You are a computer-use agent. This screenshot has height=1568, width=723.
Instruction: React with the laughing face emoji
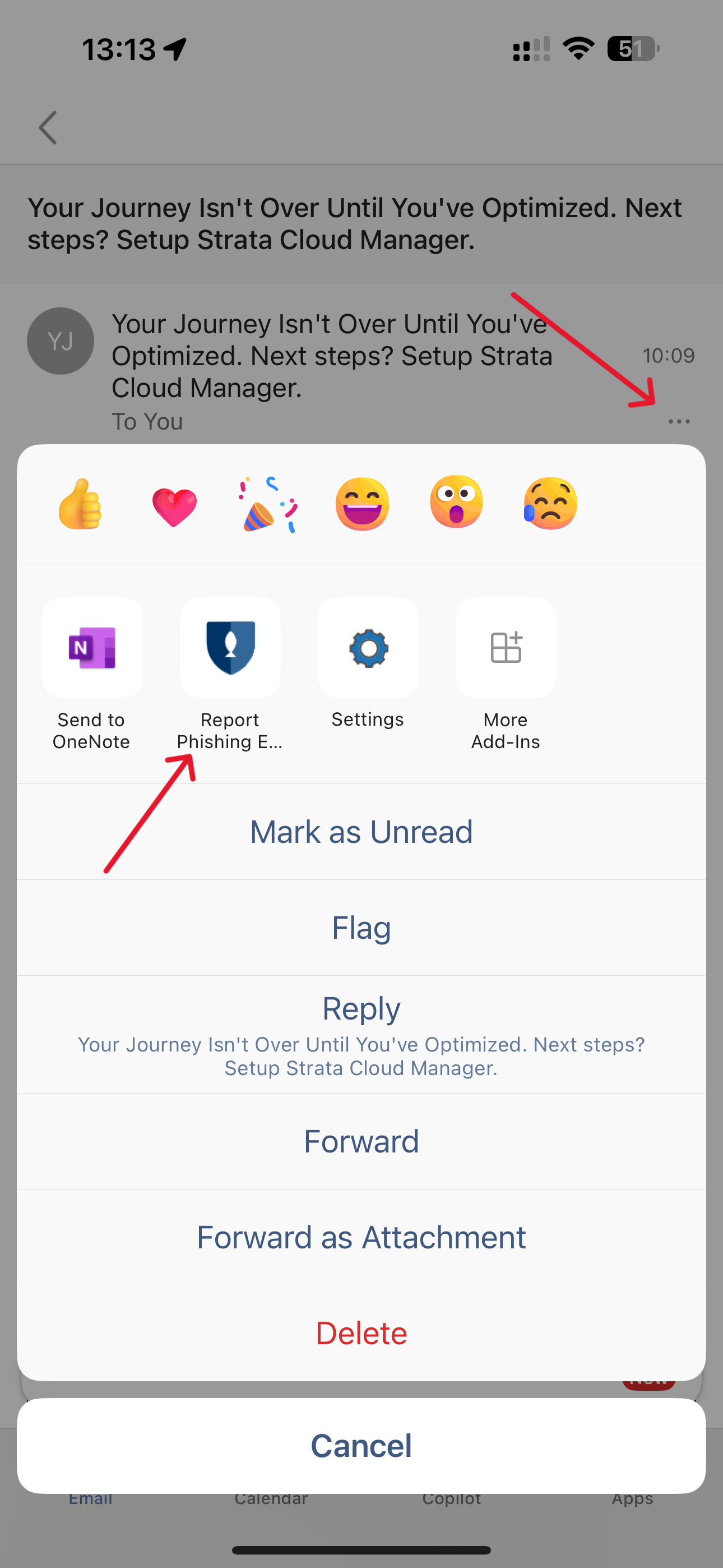(362, 504)
